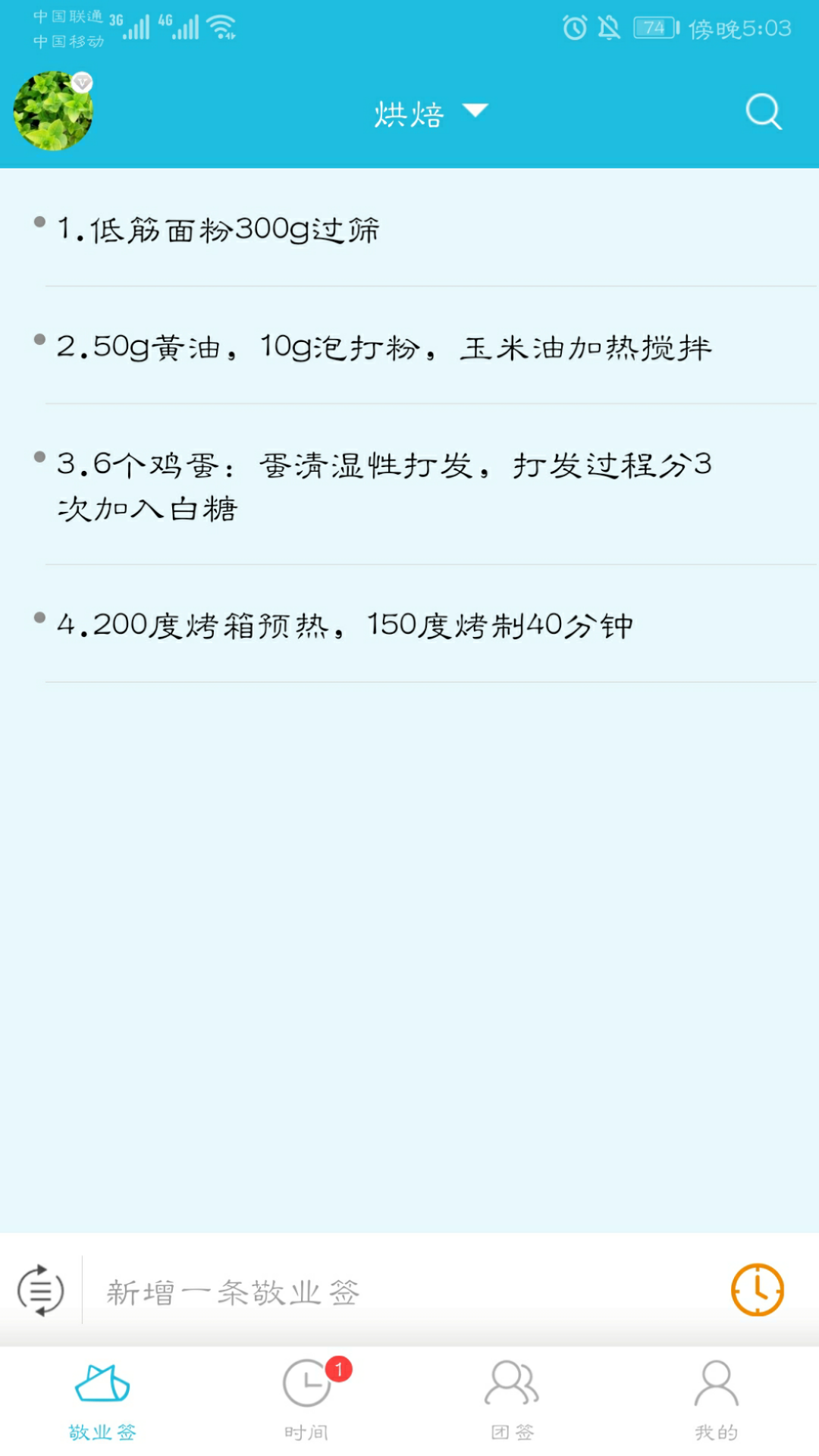Screen dimensions: 819x1456
Task: Expand the 烘焙 category dropdown
Action: [x=430, y=114]
